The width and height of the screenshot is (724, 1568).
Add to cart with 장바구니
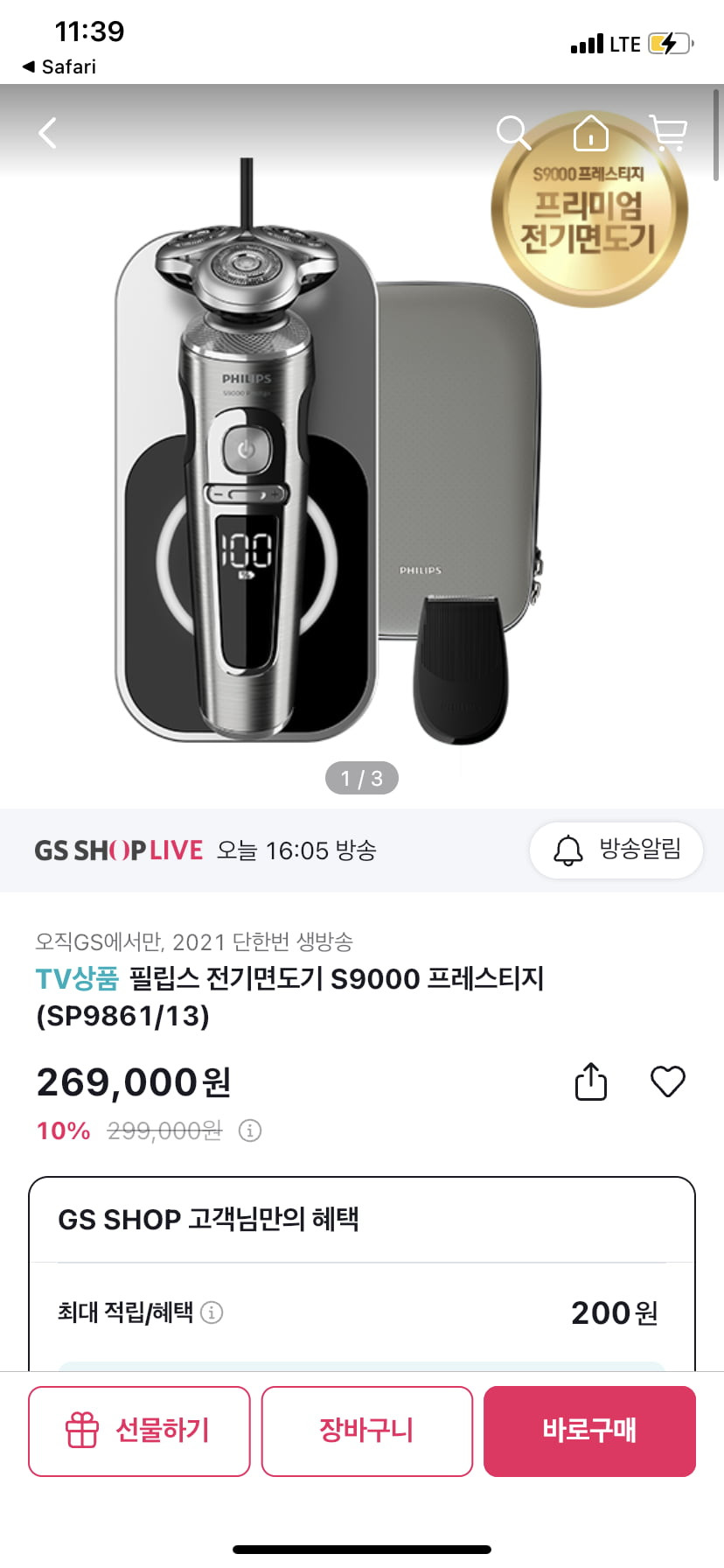point(366,1431)
